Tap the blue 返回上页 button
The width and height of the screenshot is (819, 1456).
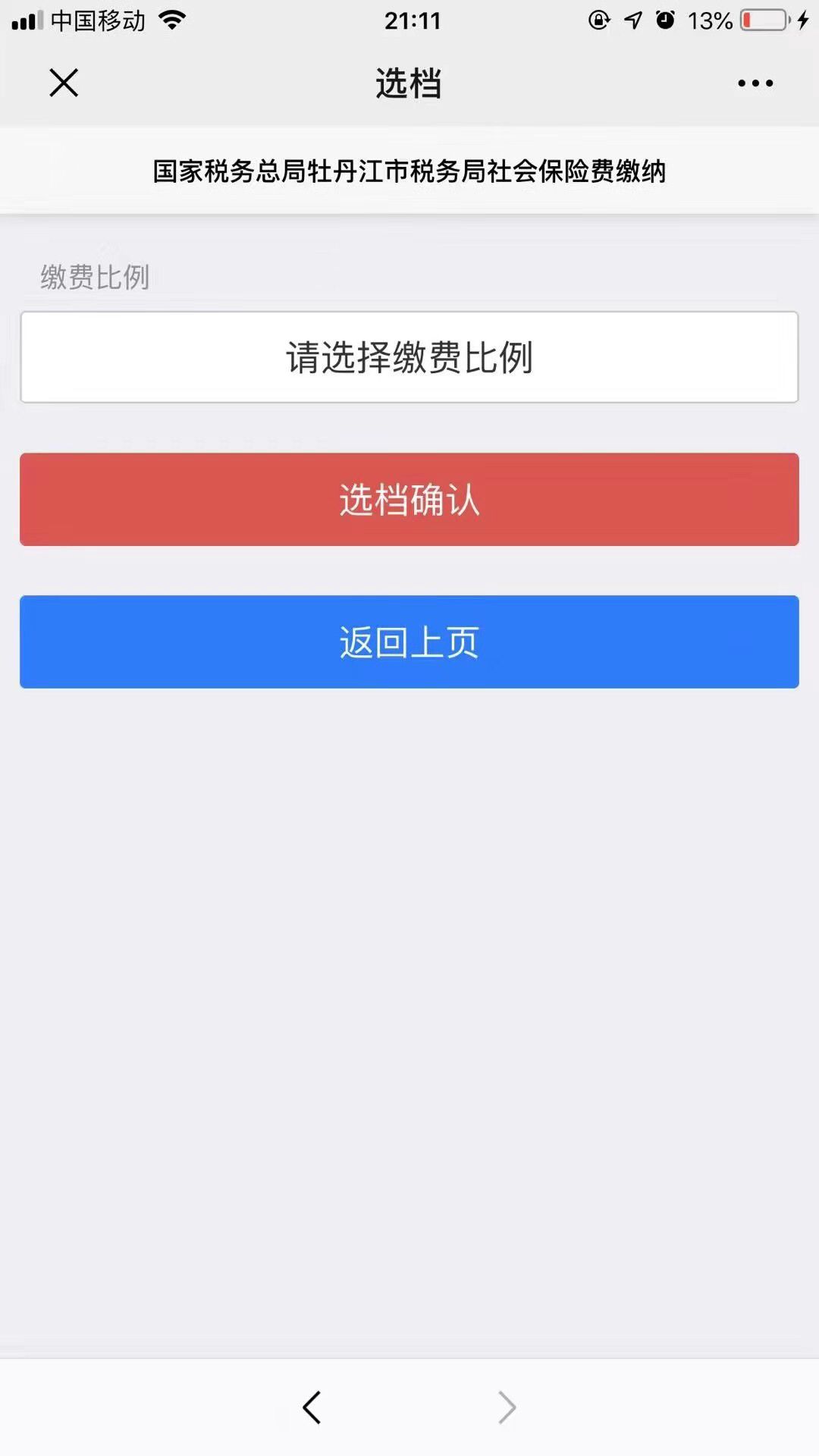click(x=409, y=642)
